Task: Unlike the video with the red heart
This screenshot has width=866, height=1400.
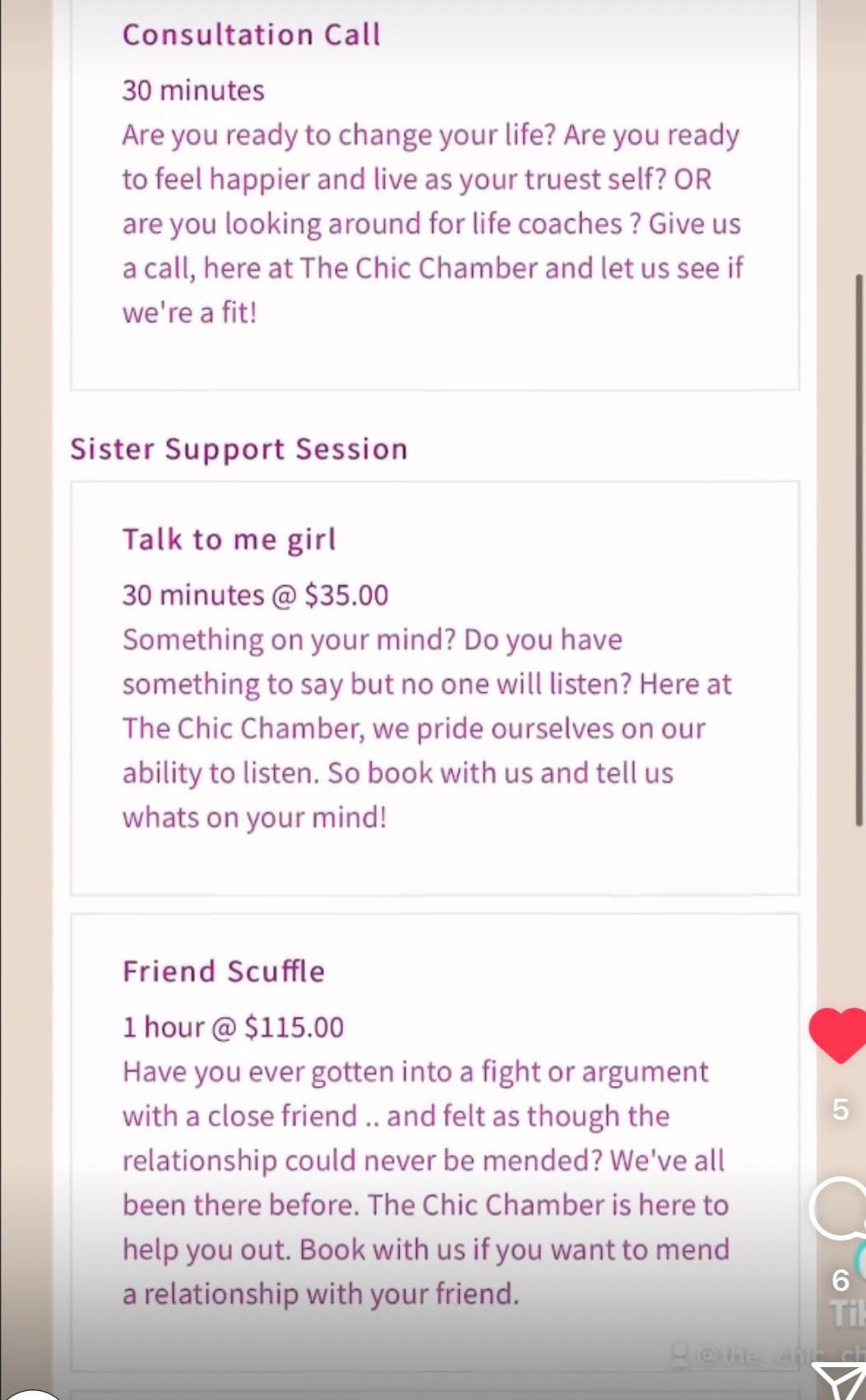Action: [x=839, y=1036]
